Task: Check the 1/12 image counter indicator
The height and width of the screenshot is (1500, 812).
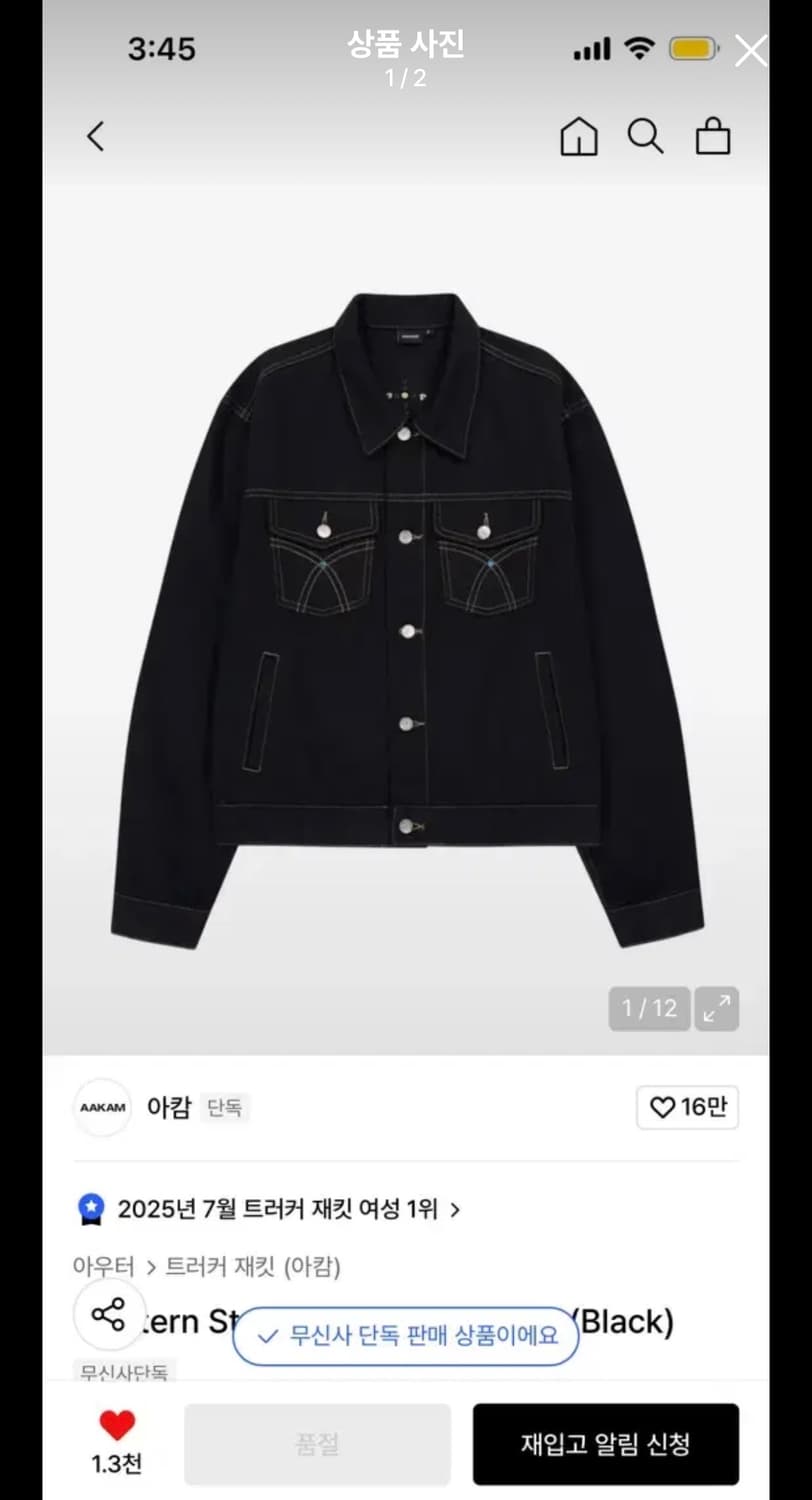Action: click(x=648, y=1009)
